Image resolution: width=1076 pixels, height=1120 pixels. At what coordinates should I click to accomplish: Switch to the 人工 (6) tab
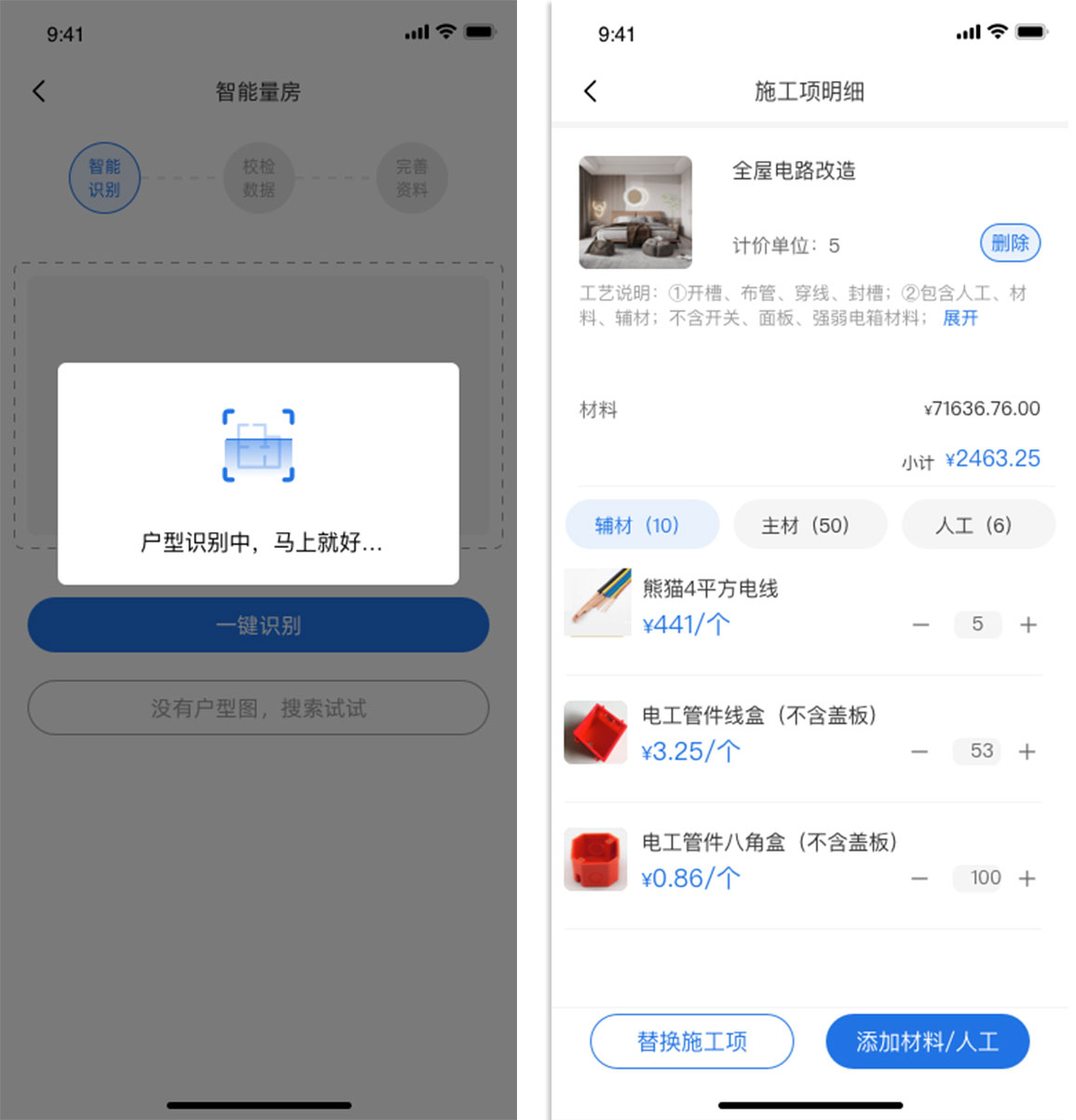pos(977,525)
